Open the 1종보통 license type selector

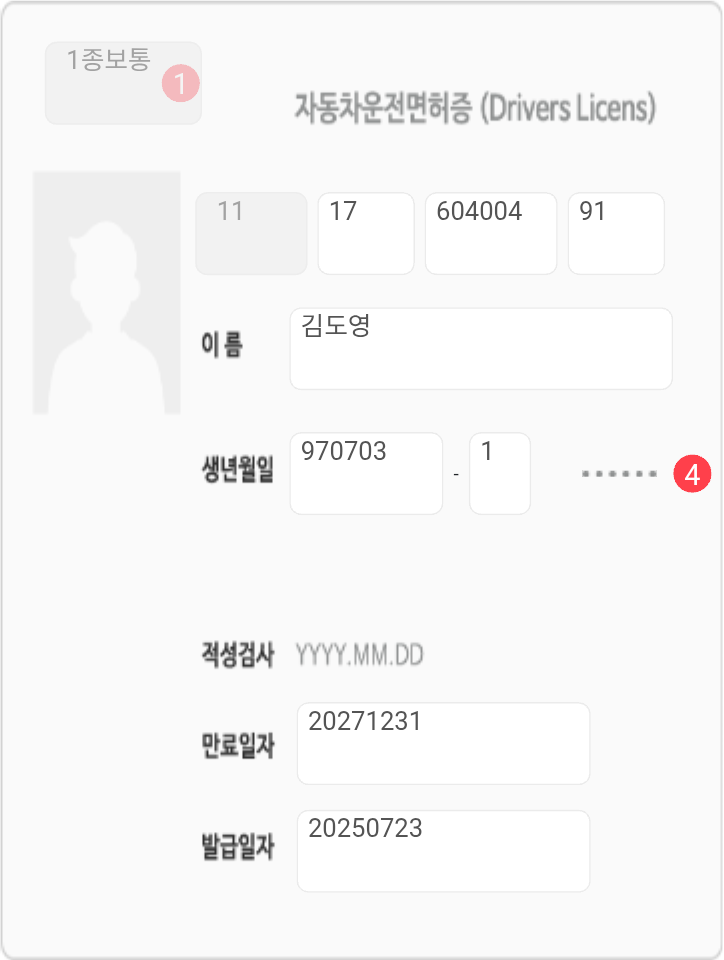coord(122,83)
